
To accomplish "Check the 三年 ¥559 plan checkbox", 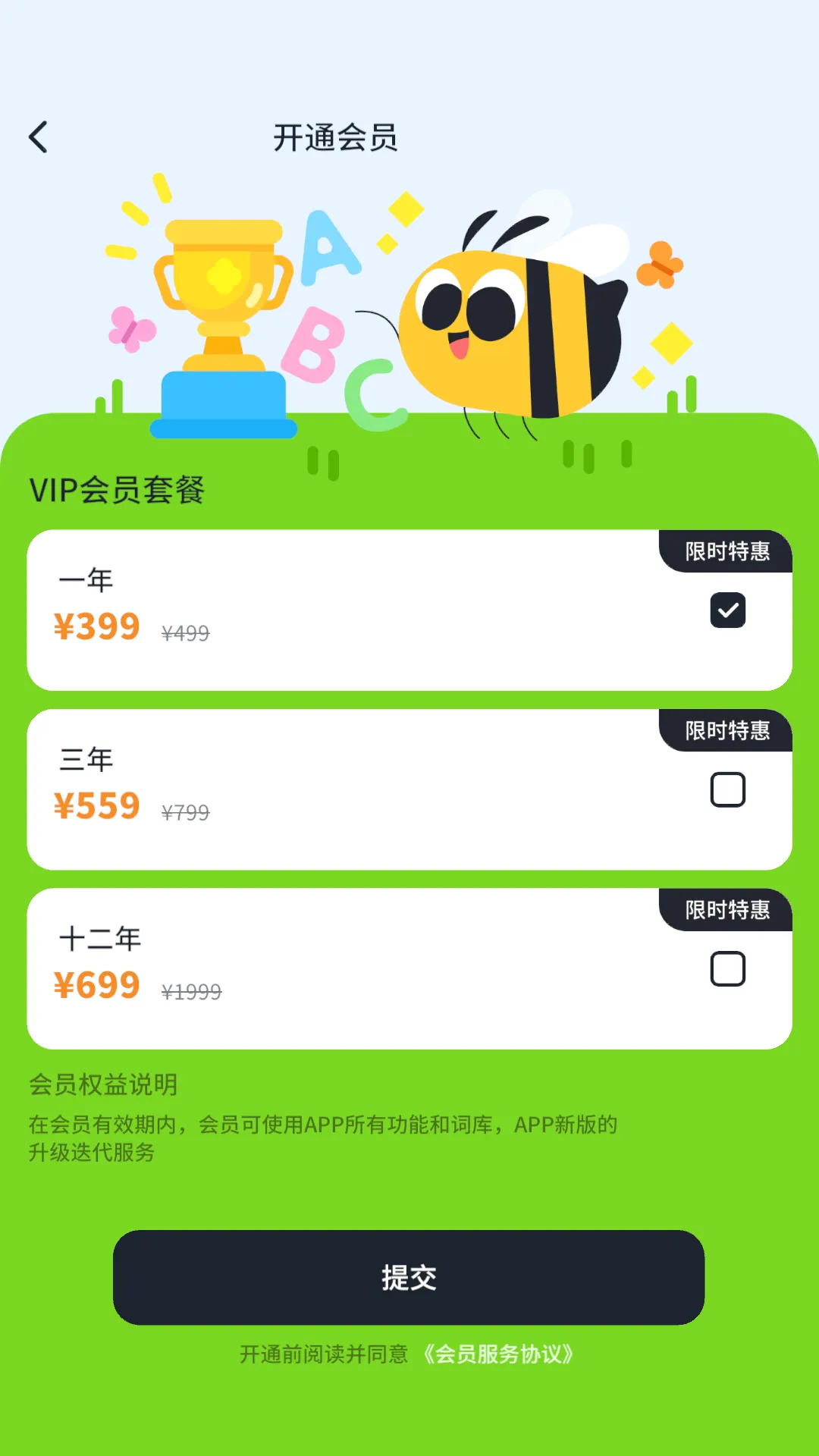I will (x=727, y=790).
